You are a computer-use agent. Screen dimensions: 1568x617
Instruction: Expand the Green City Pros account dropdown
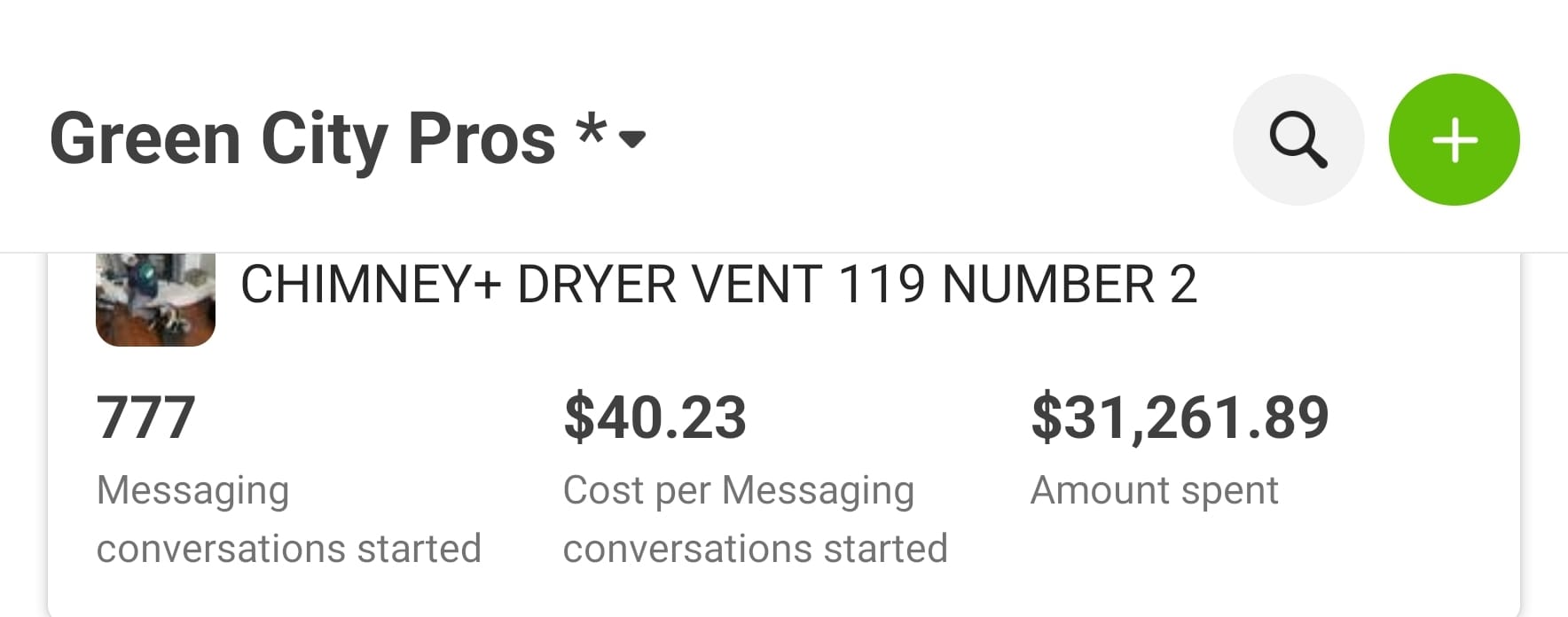(x=631, y=139)
